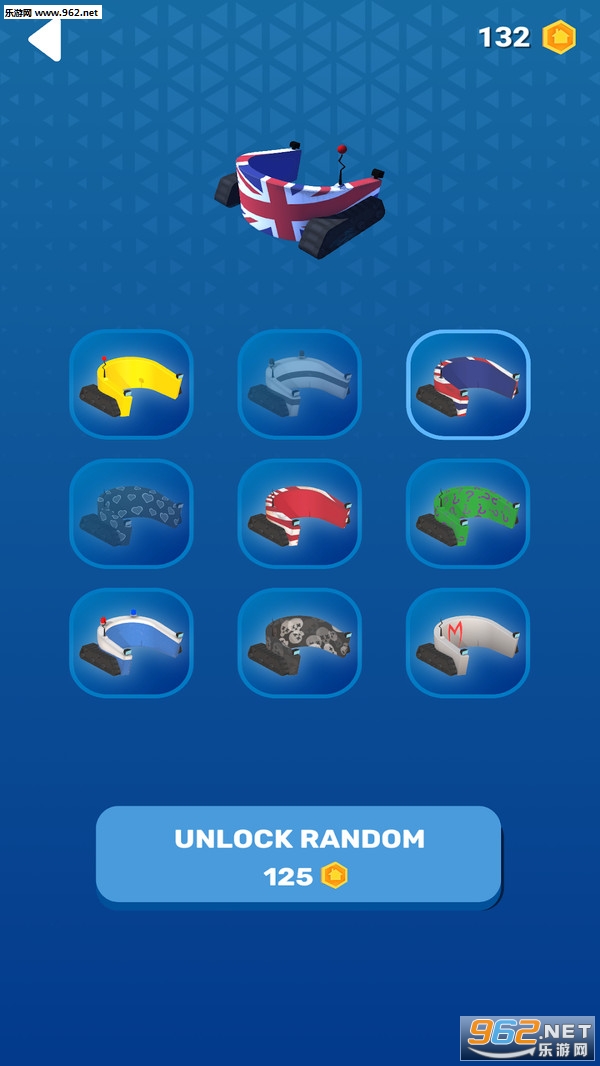Pick the gray skulls skin

pyautogui.click(x=300, y=642)
